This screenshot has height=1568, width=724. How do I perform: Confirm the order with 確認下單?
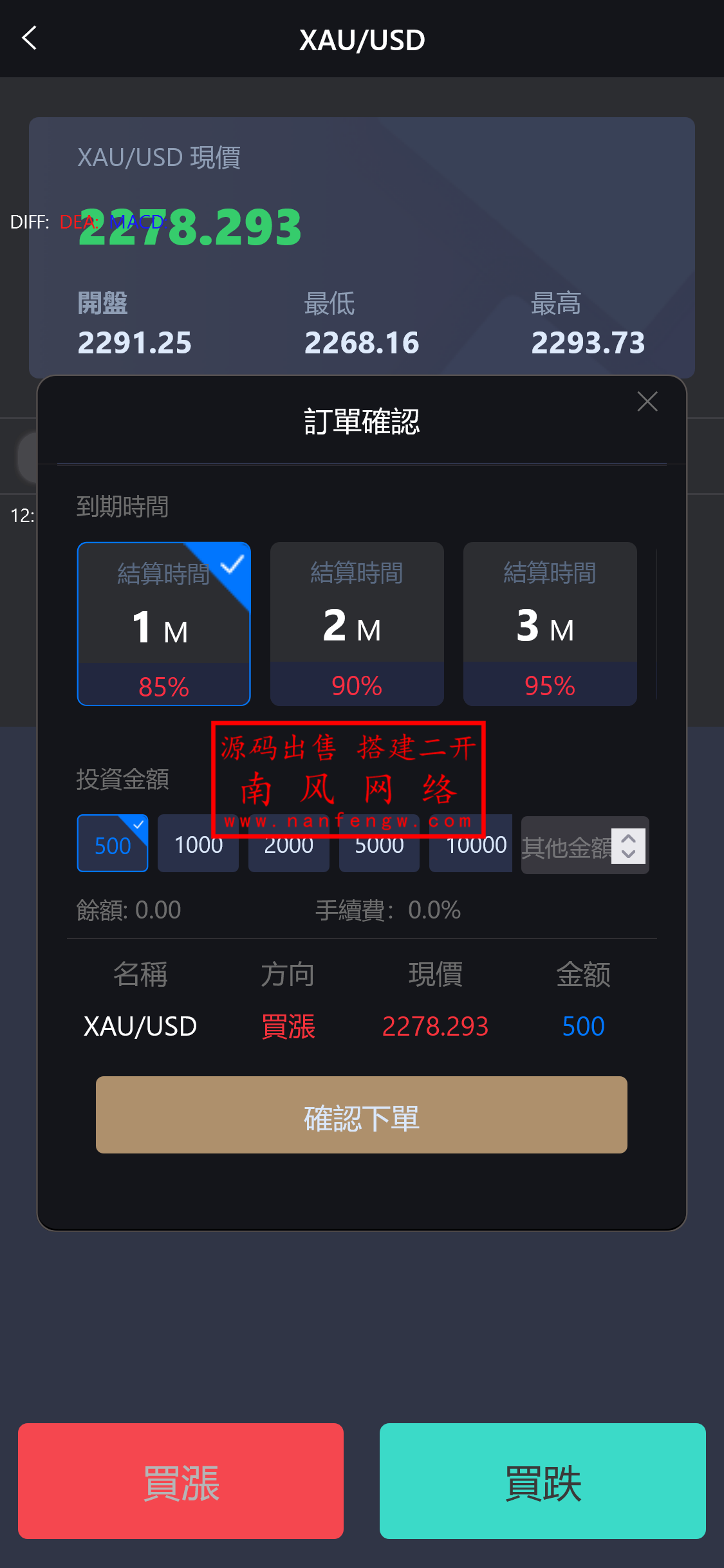[361, 1115]
